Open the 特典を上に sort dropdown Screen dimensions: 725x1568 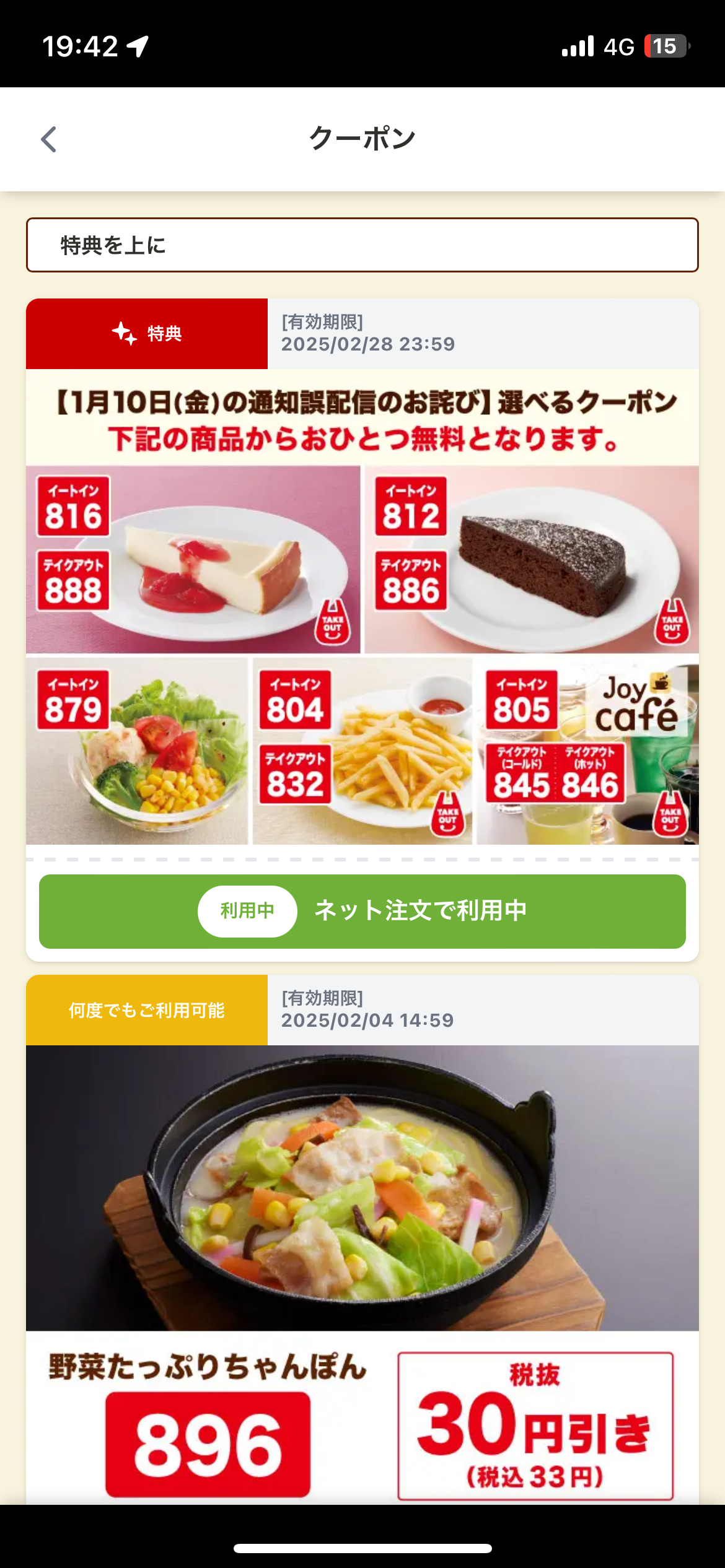[362, 245]
